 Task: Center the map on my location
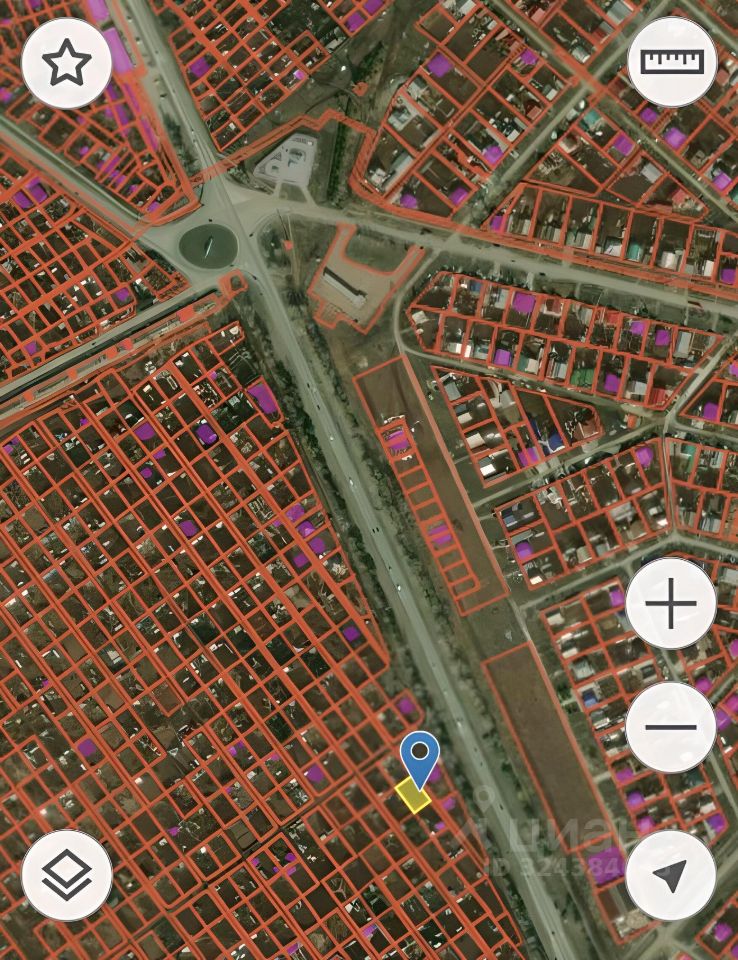pos(670,875)
